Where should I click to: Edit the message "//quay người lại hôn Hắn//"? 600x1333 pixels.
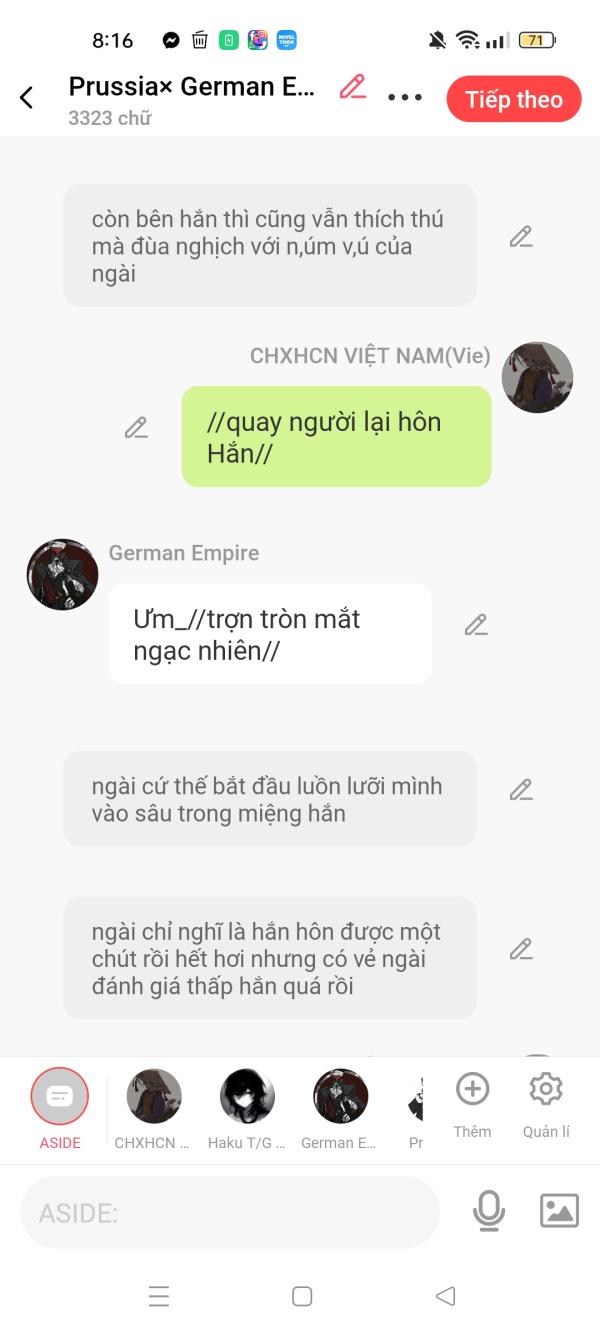point(136,428)
